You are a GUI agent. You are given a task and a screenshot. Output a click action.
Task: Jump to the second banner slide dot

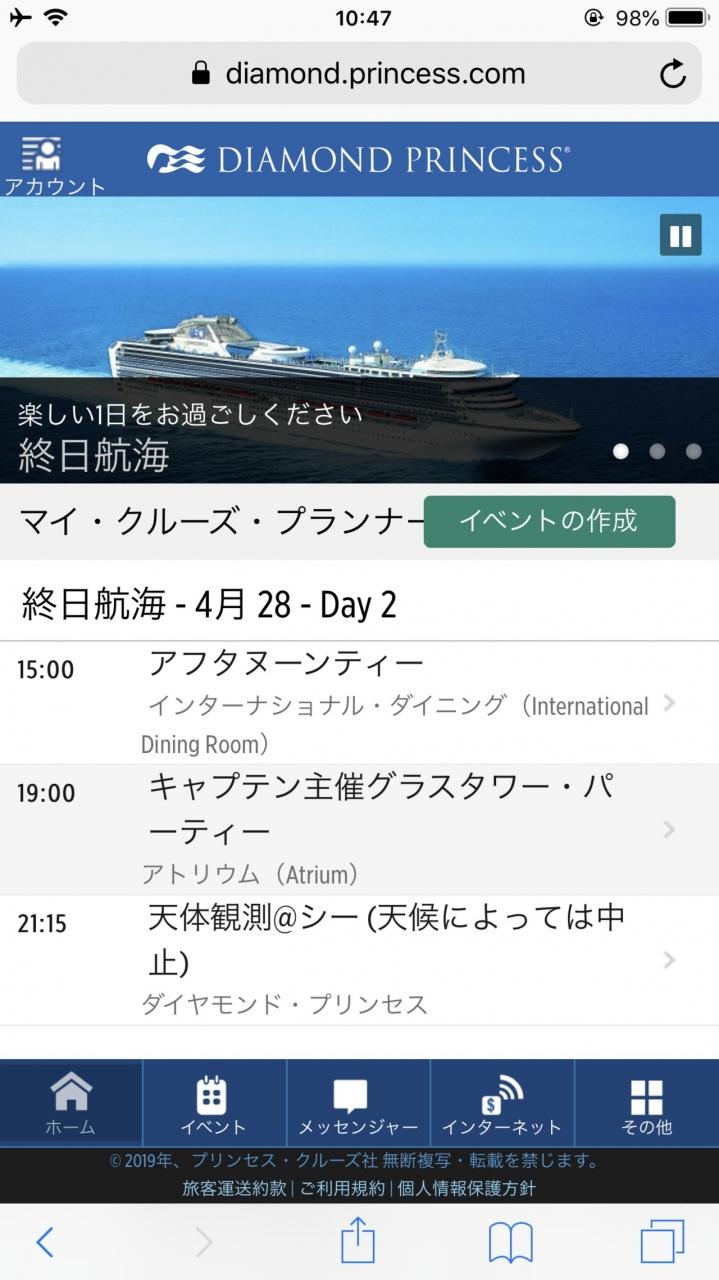click(x=657, y=451)
